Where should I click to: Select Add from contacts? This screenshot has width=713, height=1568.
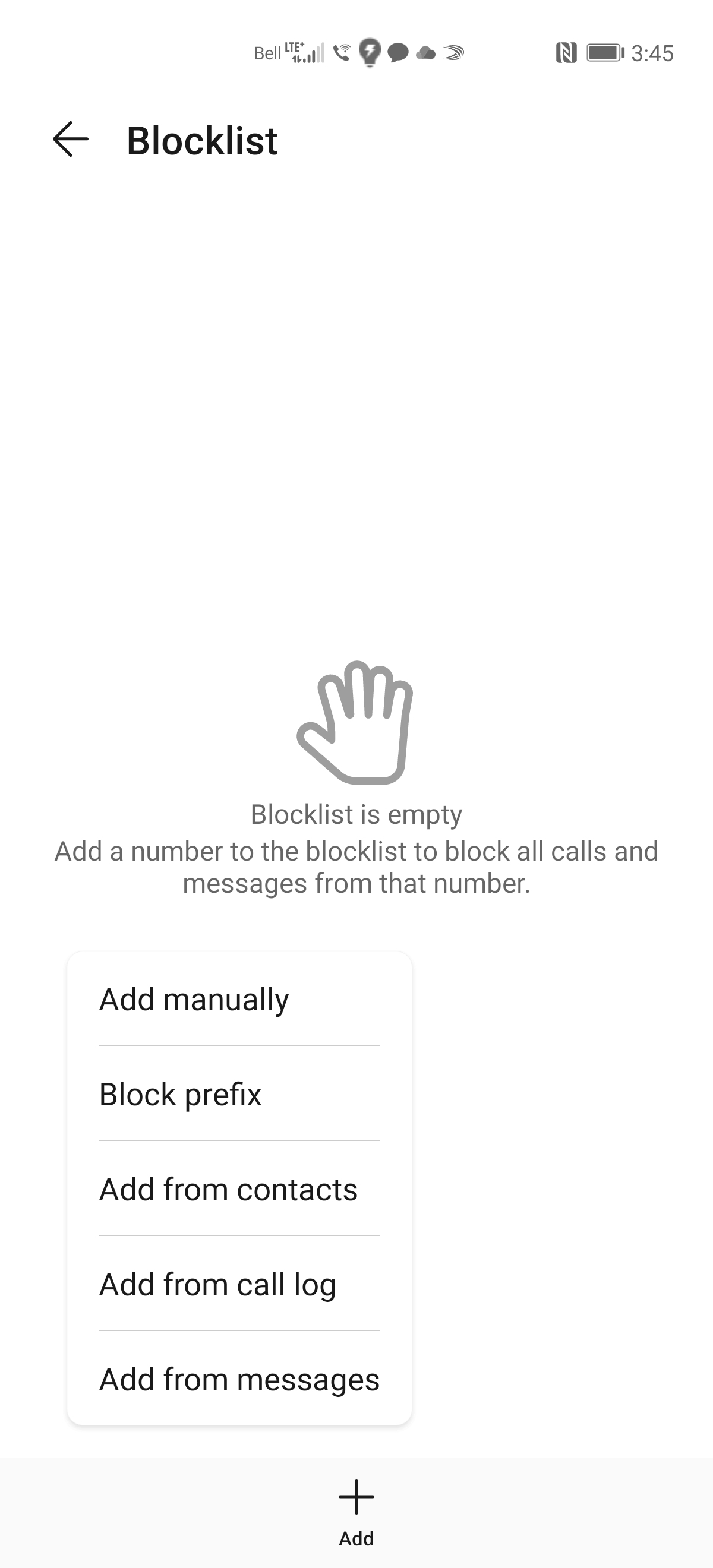(228, 1189)
